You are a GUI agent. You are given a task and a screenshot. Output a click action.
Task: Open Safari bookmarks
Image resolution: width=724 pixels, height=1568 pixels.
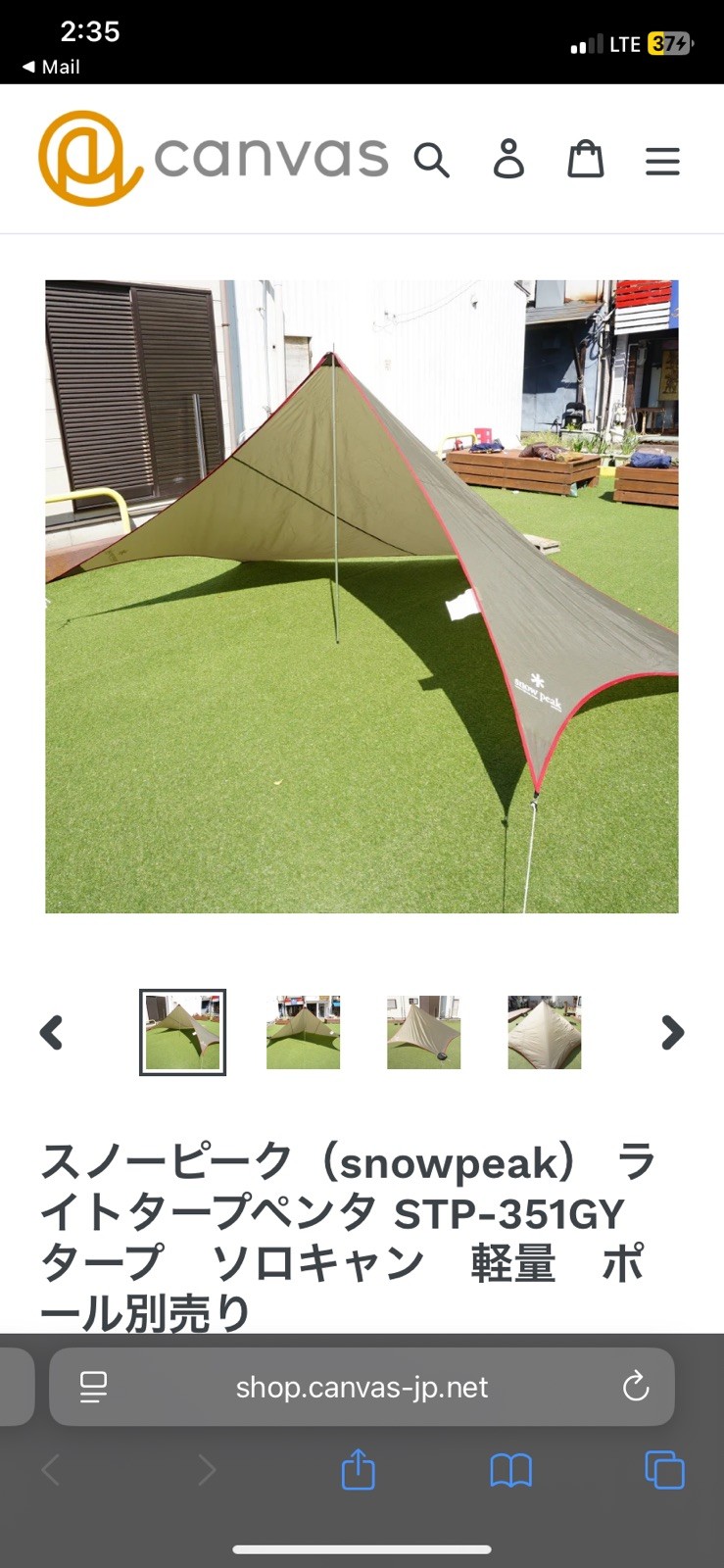(510, 1470)
